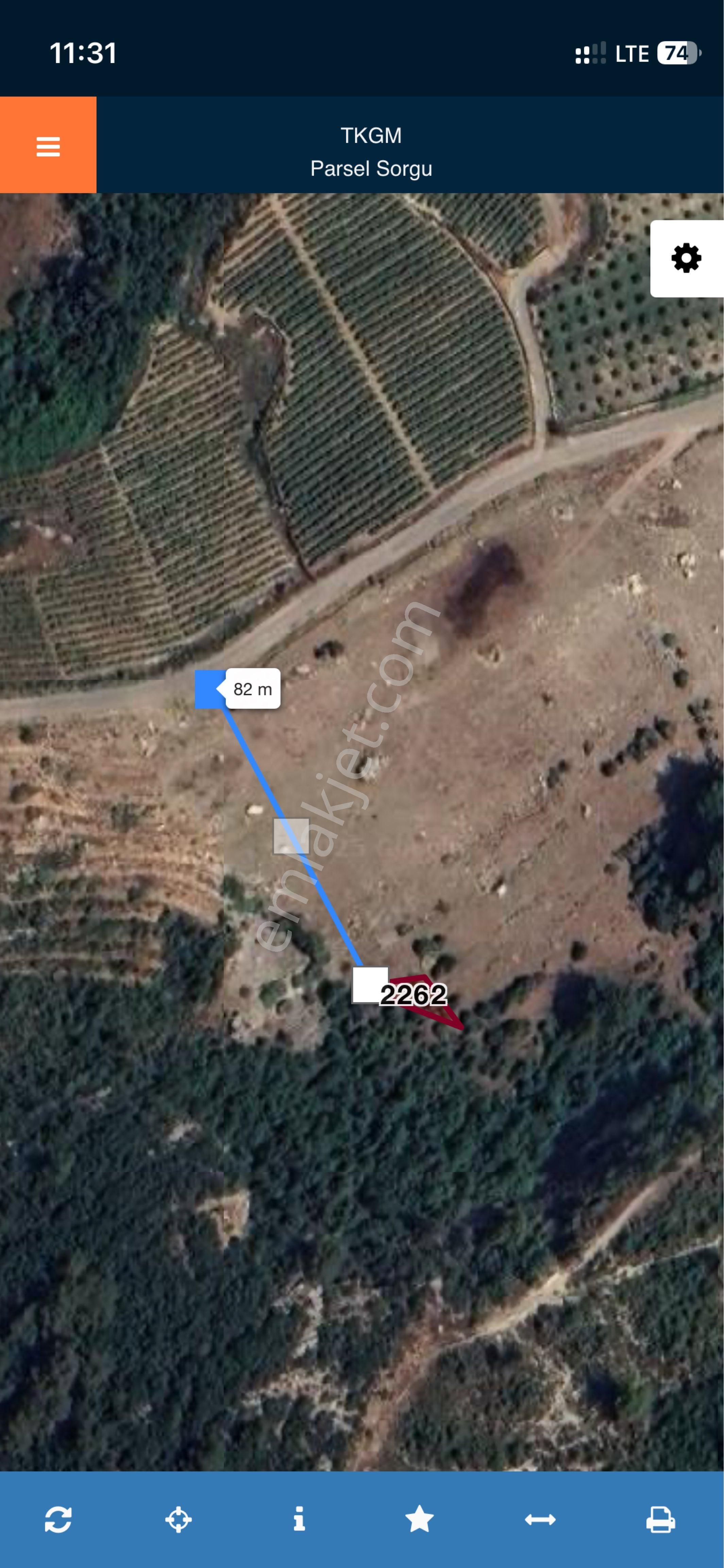Viewport: 724px width, 1568px height.
Task: Tap the clock showing 11:31
Action: tap(83, 53)
